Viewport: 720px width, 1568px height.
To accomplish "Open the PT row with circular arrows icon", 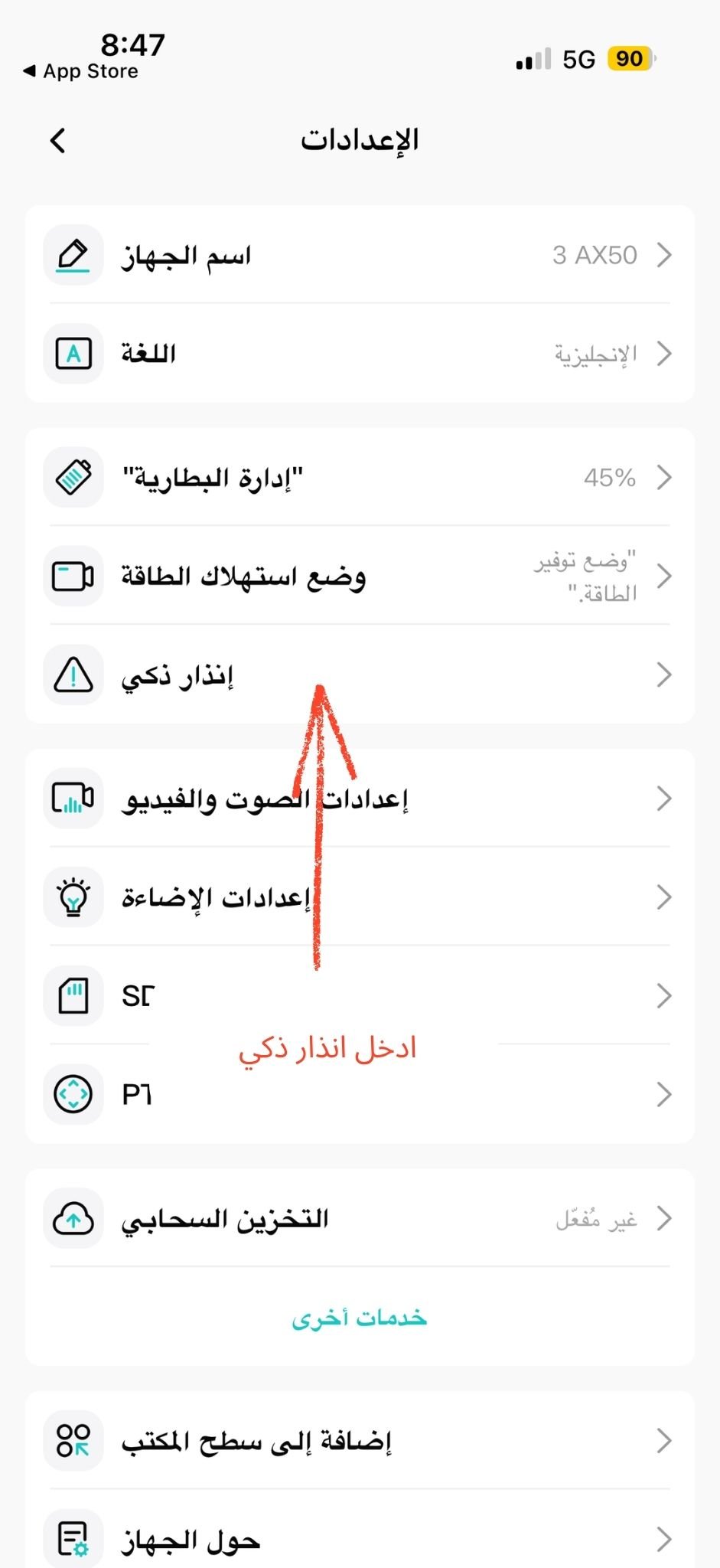I will pos(360,1094).
